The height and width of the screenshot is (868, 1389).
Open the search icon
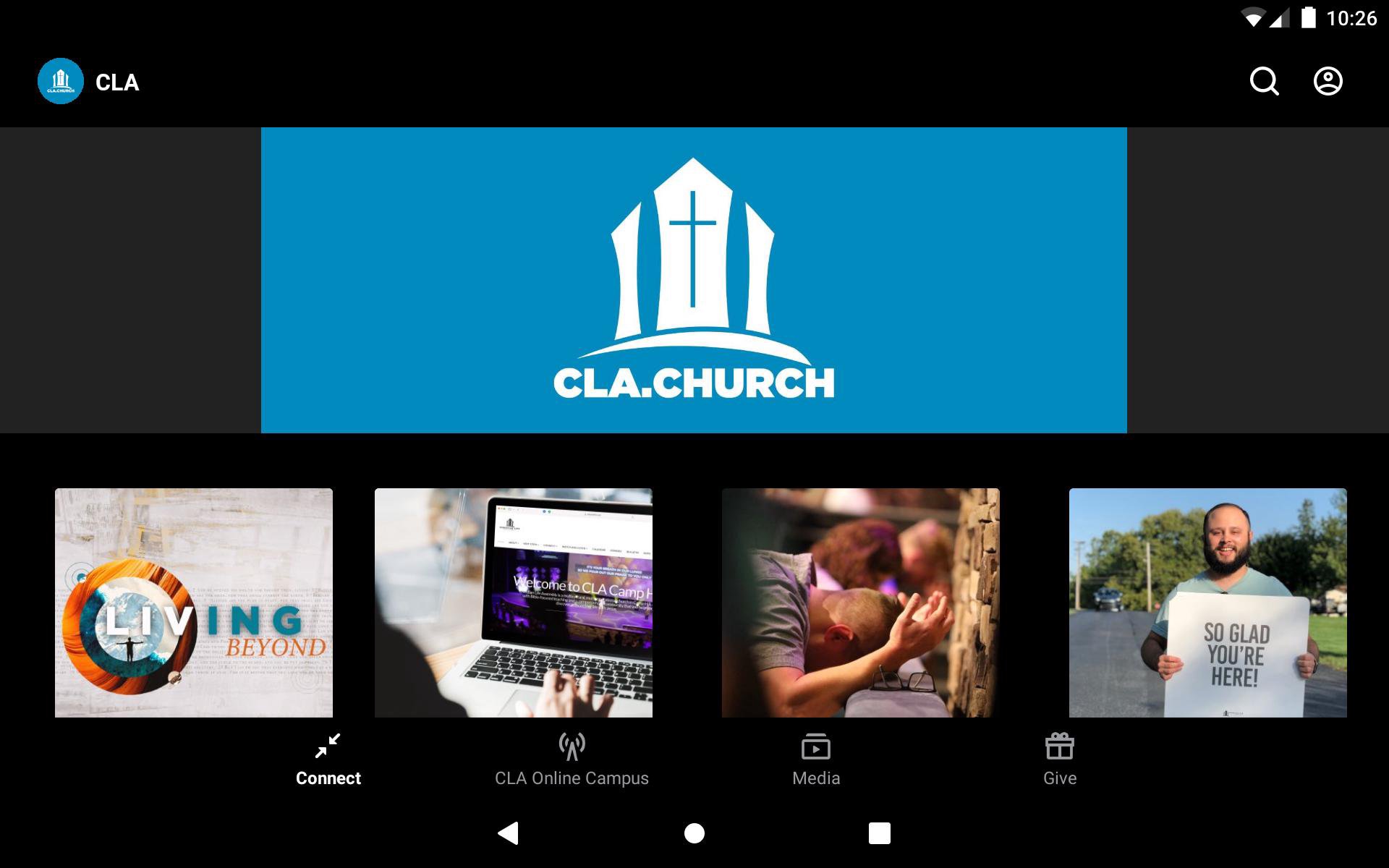pos(1264,82)
